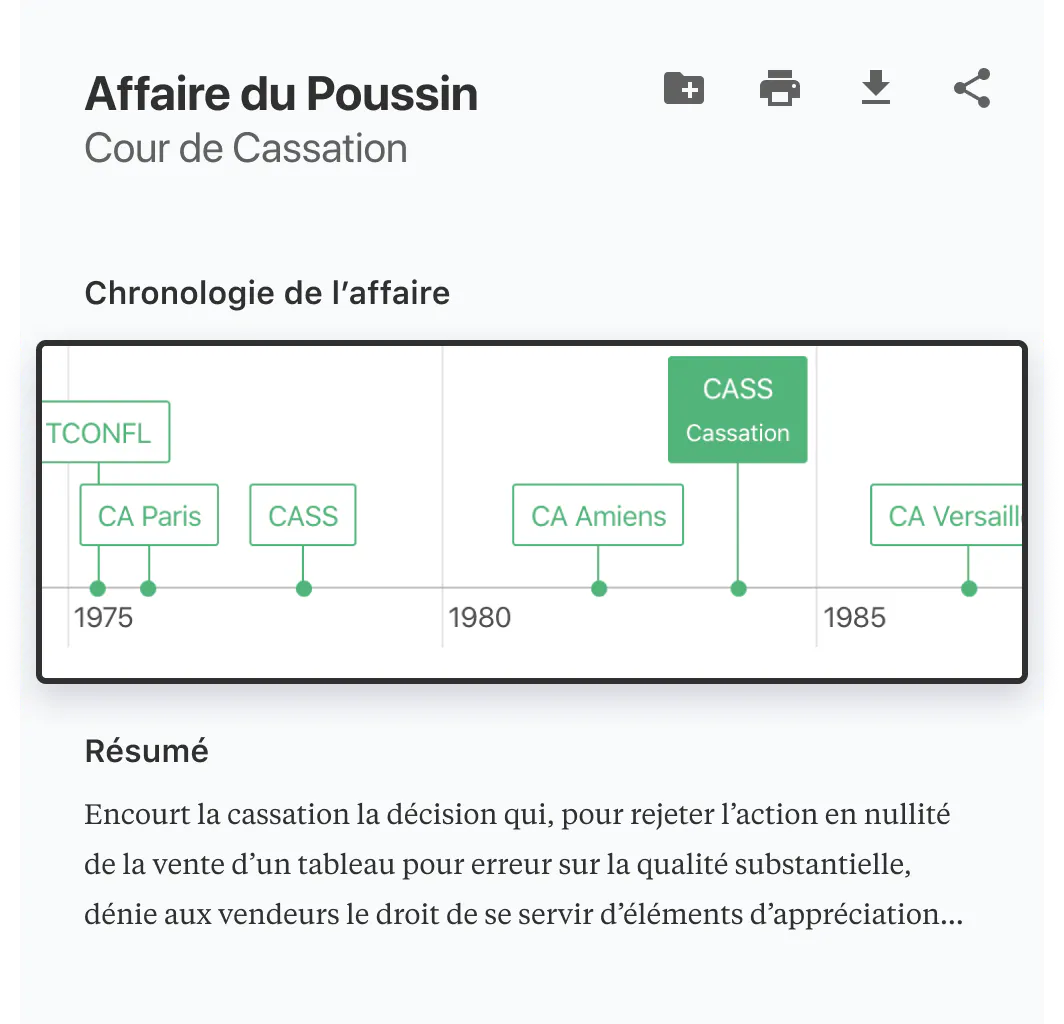The height and width of the screenshot is (1024, 1064).
Task: Share the Affaire du Poussin case
Action: click(971, 89)
